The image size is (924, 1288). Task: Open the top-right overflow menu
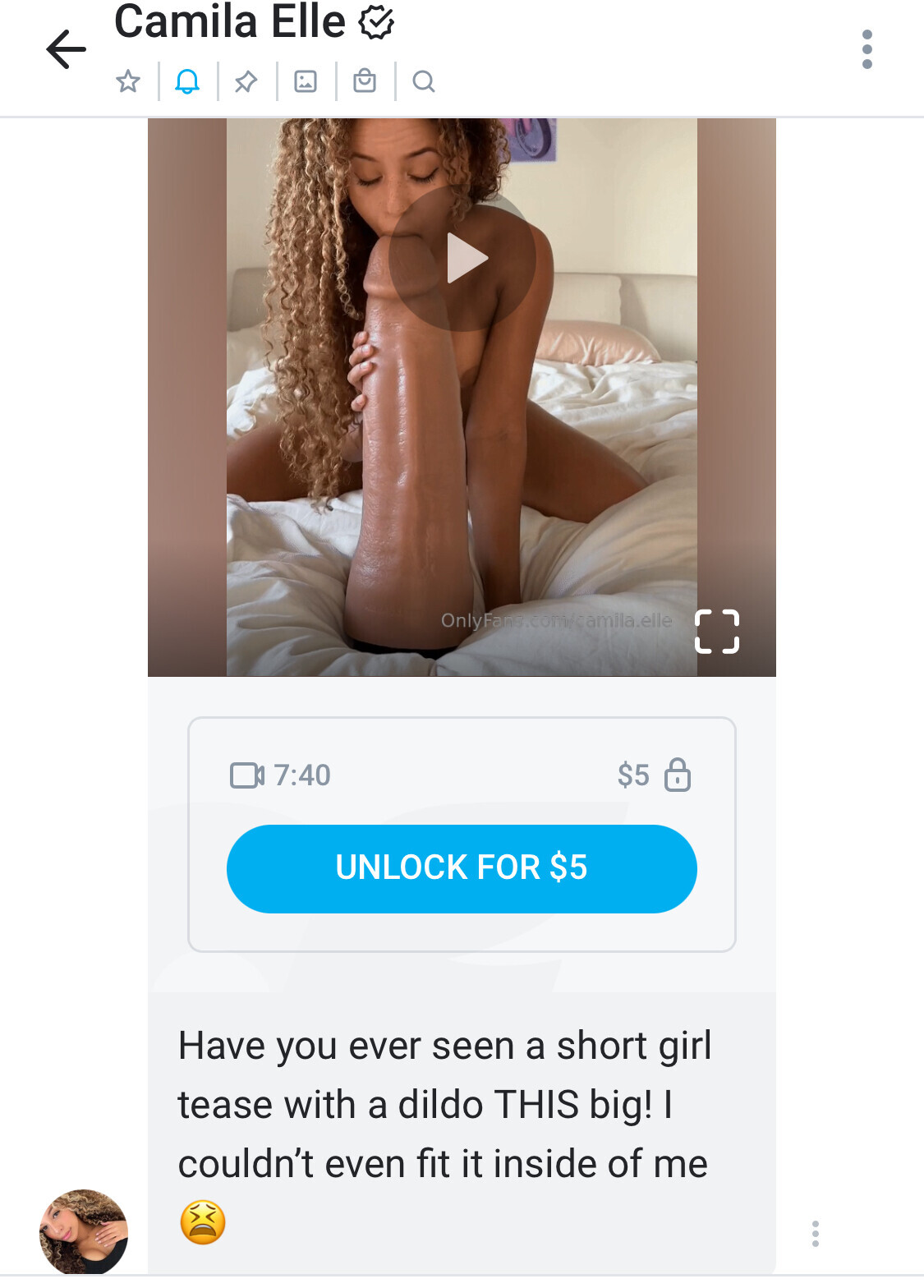(x=867, y=49)
